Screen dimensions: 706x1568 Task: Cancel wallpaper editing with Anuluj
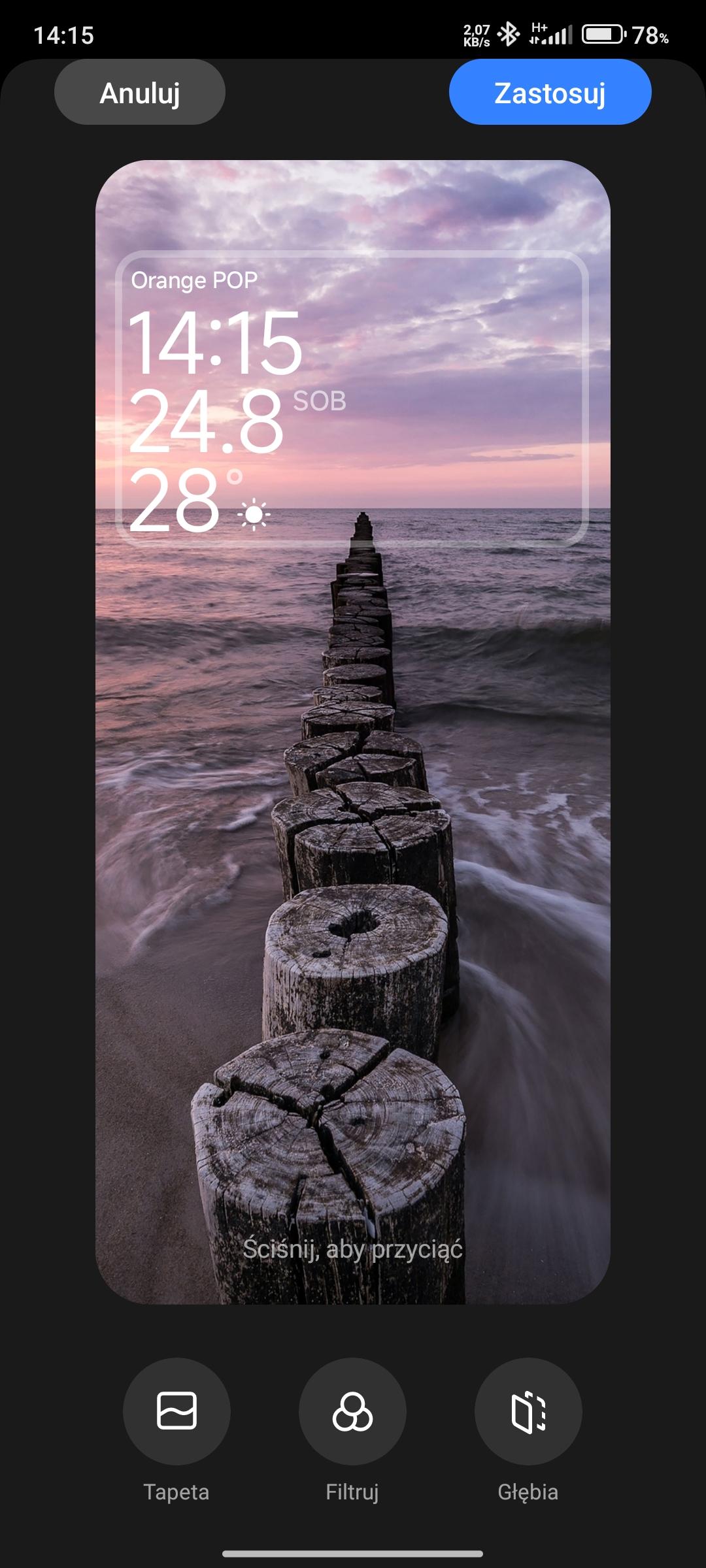(139, 92)
